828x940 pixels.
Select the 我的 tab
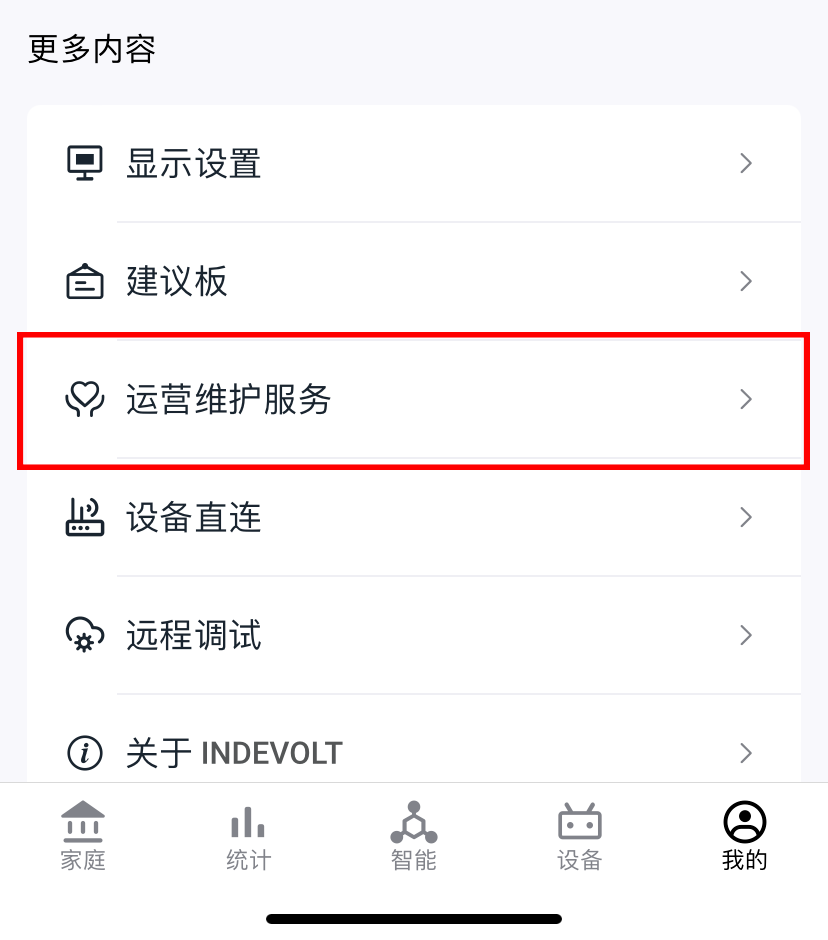coord(744,836)
